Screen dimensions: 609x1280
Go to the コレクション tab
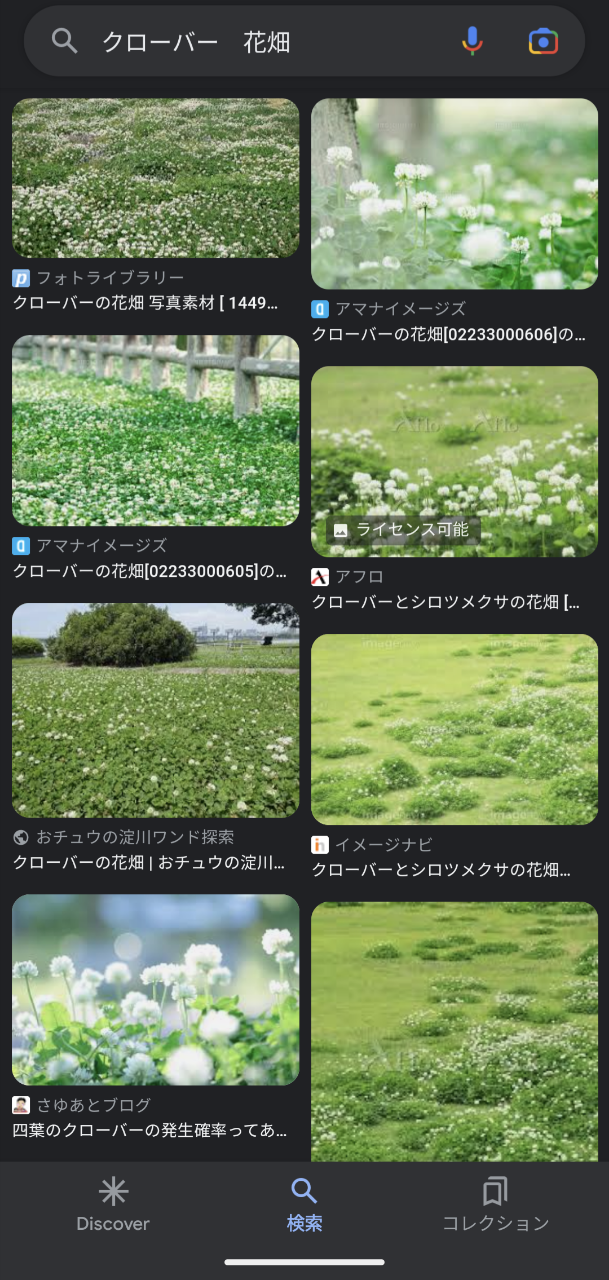[x=496, y=1204]
